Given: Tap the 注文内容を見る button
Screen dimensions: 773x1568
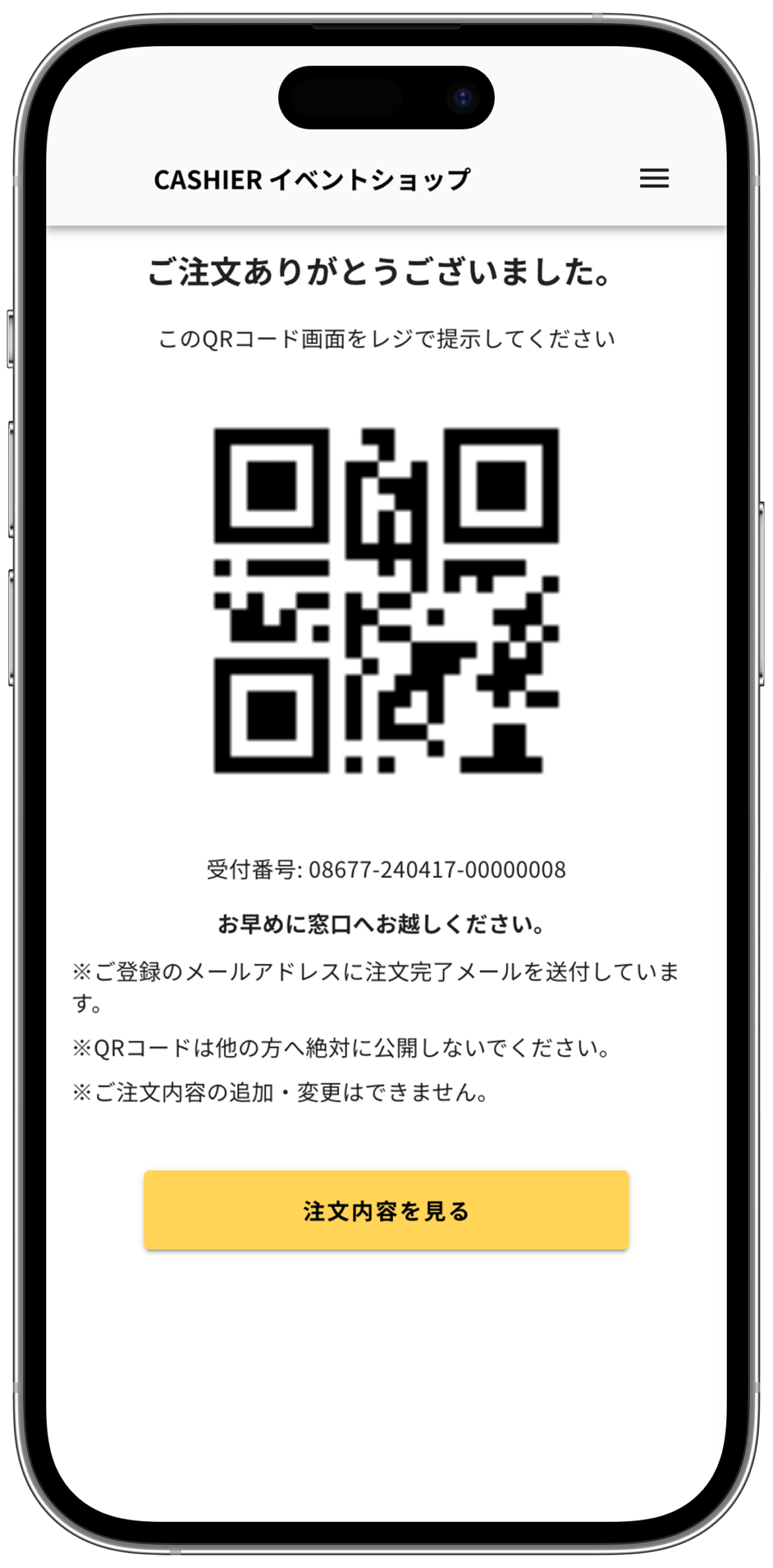Looking at the screenshot, I should [x=386, y=1211].
